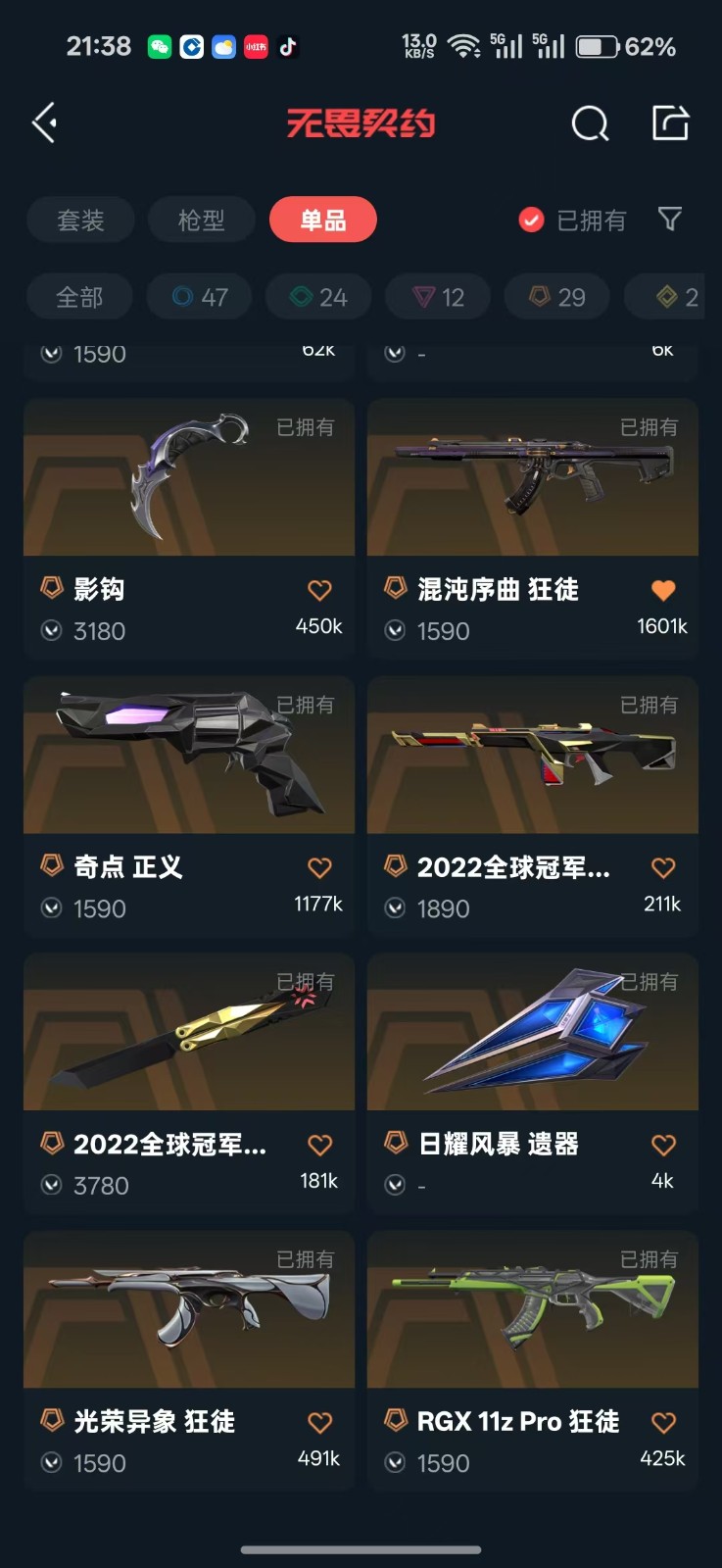Select the 单品 tab
This screenshot has height=1568, width=722.
(x=322, y=220)
